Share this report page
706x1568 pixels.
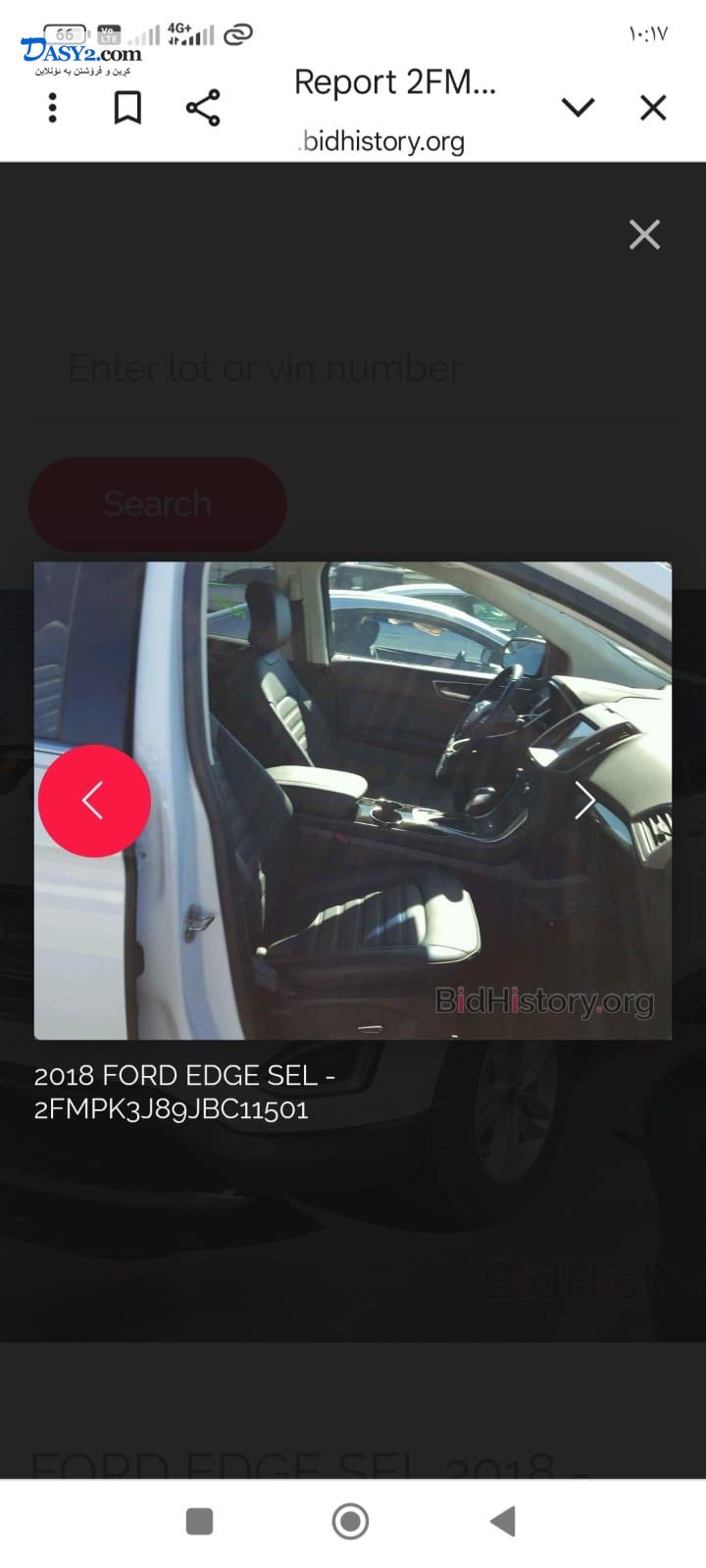pos(203,108)
